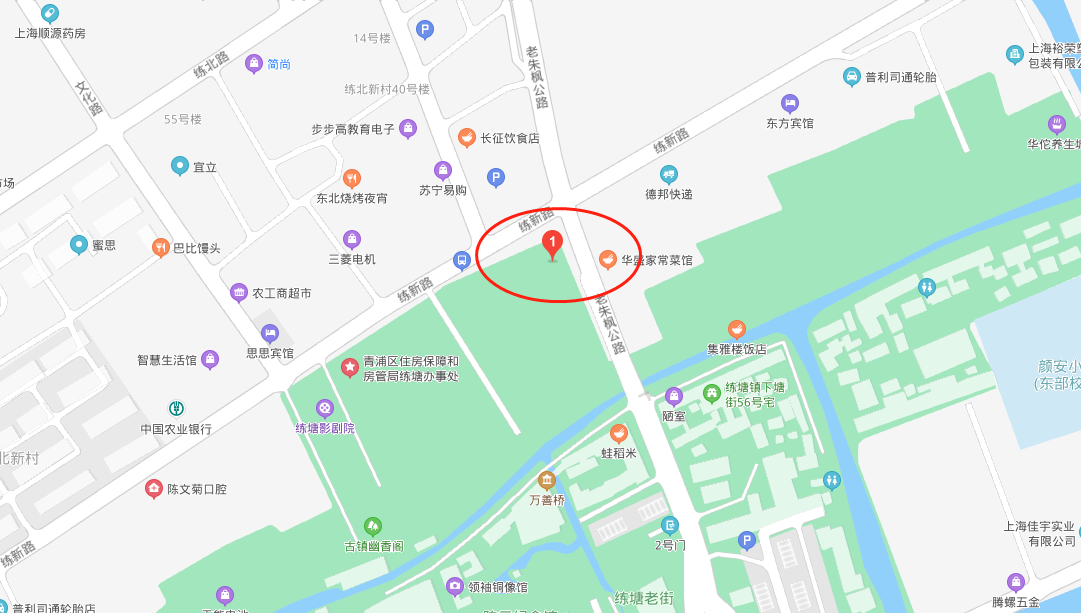Open the 中国农业银行 bank marker
Image resolution: width=1081 pixels, height=613 pixels.
(176, 408)
